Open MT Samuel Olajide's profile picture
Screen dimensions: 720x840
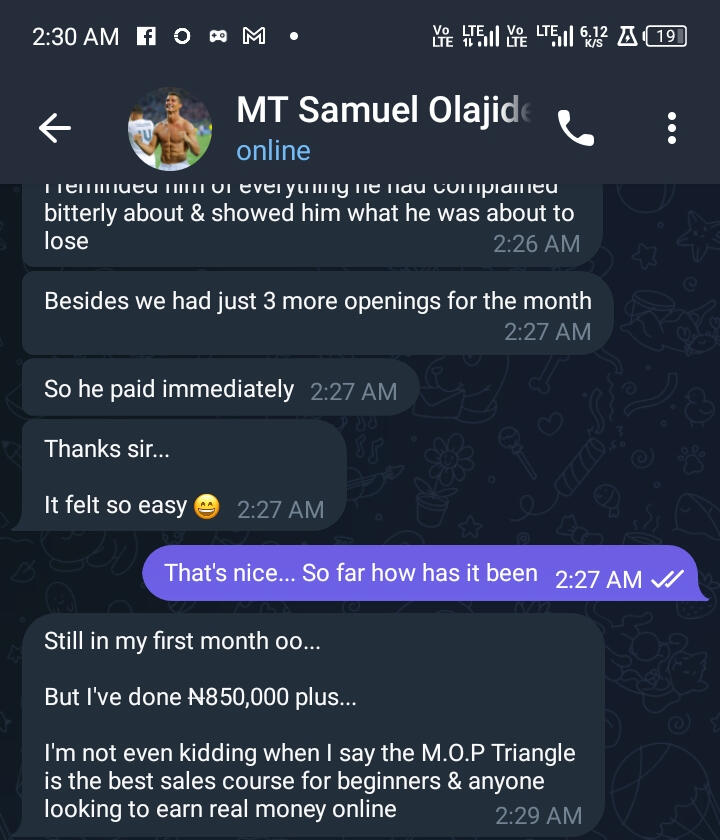pos(170,129)
